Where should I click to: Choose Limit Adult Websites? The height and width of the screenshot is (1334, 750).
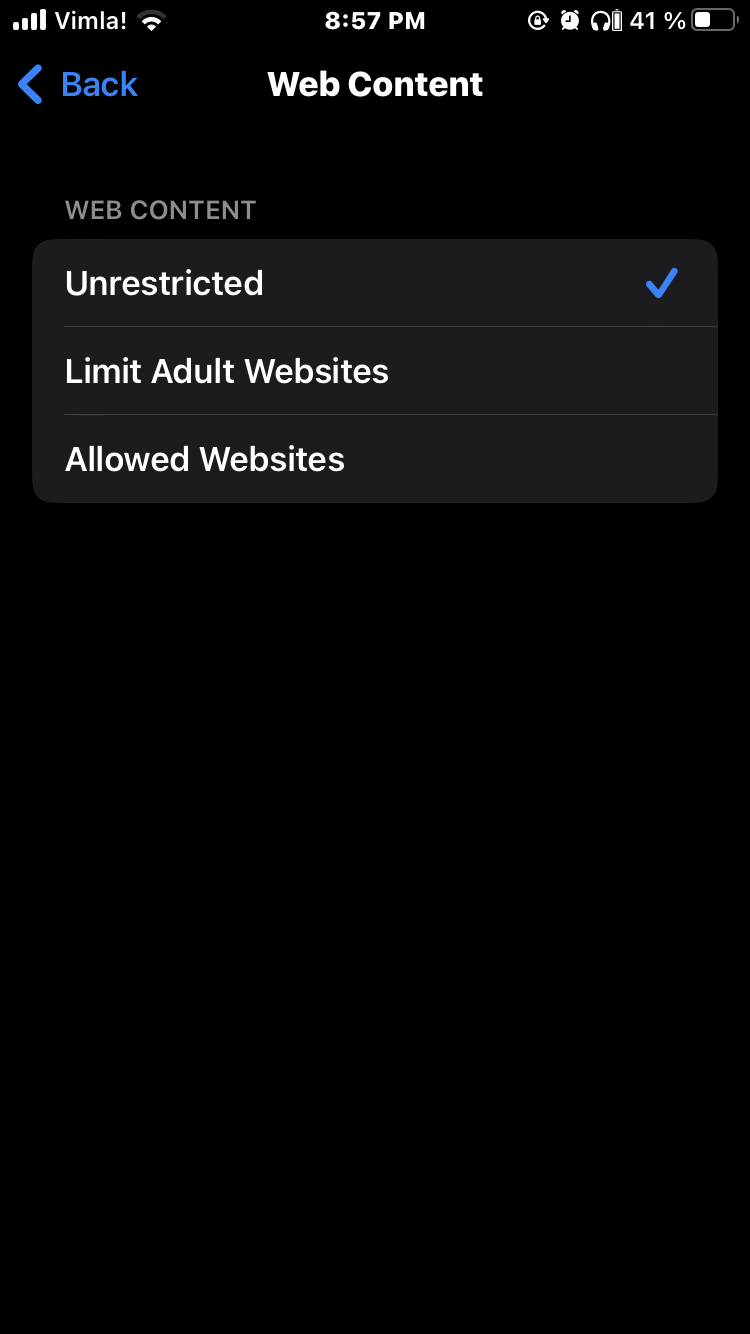pos(374,371)
